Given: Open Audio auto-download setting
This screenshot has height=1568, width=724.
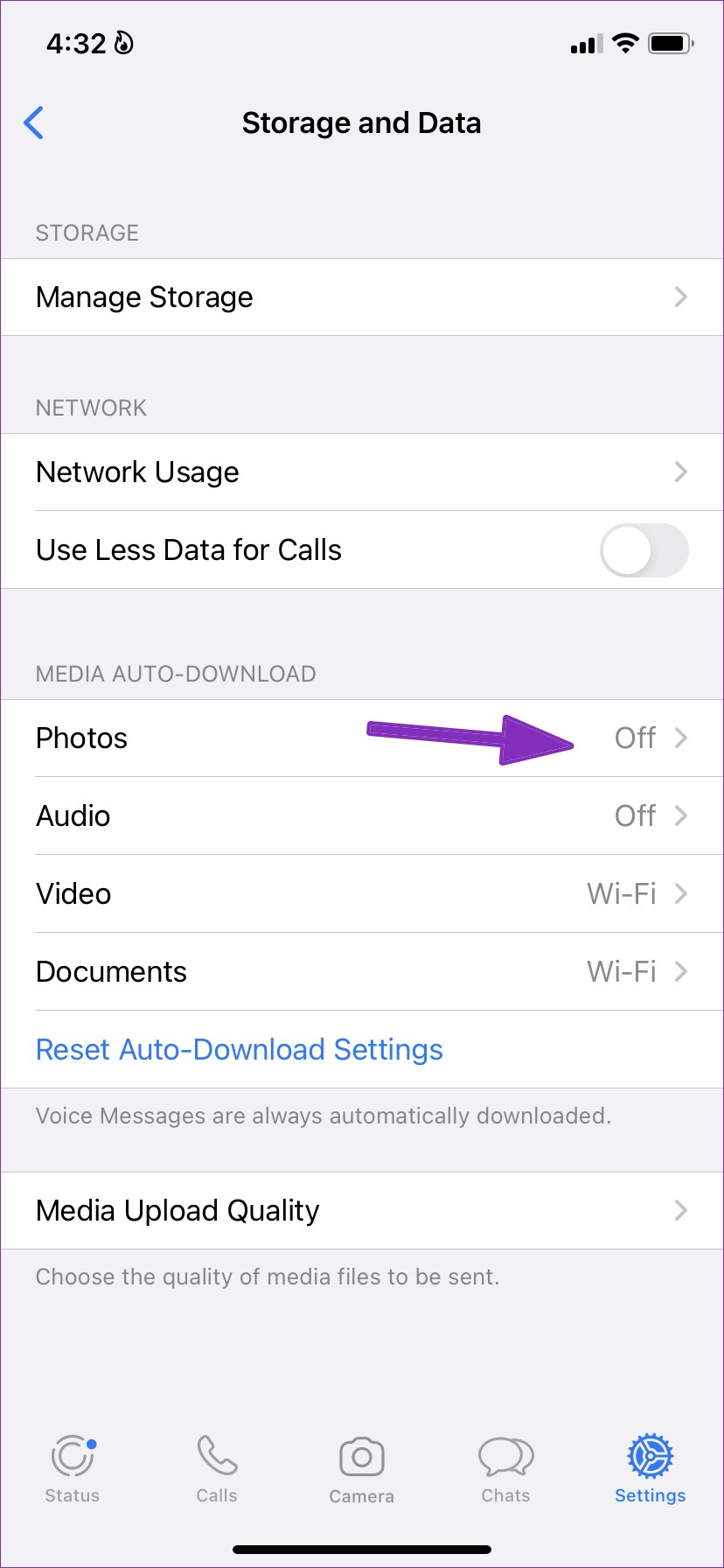Looking at the screenshot, I should pyautogui.click(x=362, y=816).
